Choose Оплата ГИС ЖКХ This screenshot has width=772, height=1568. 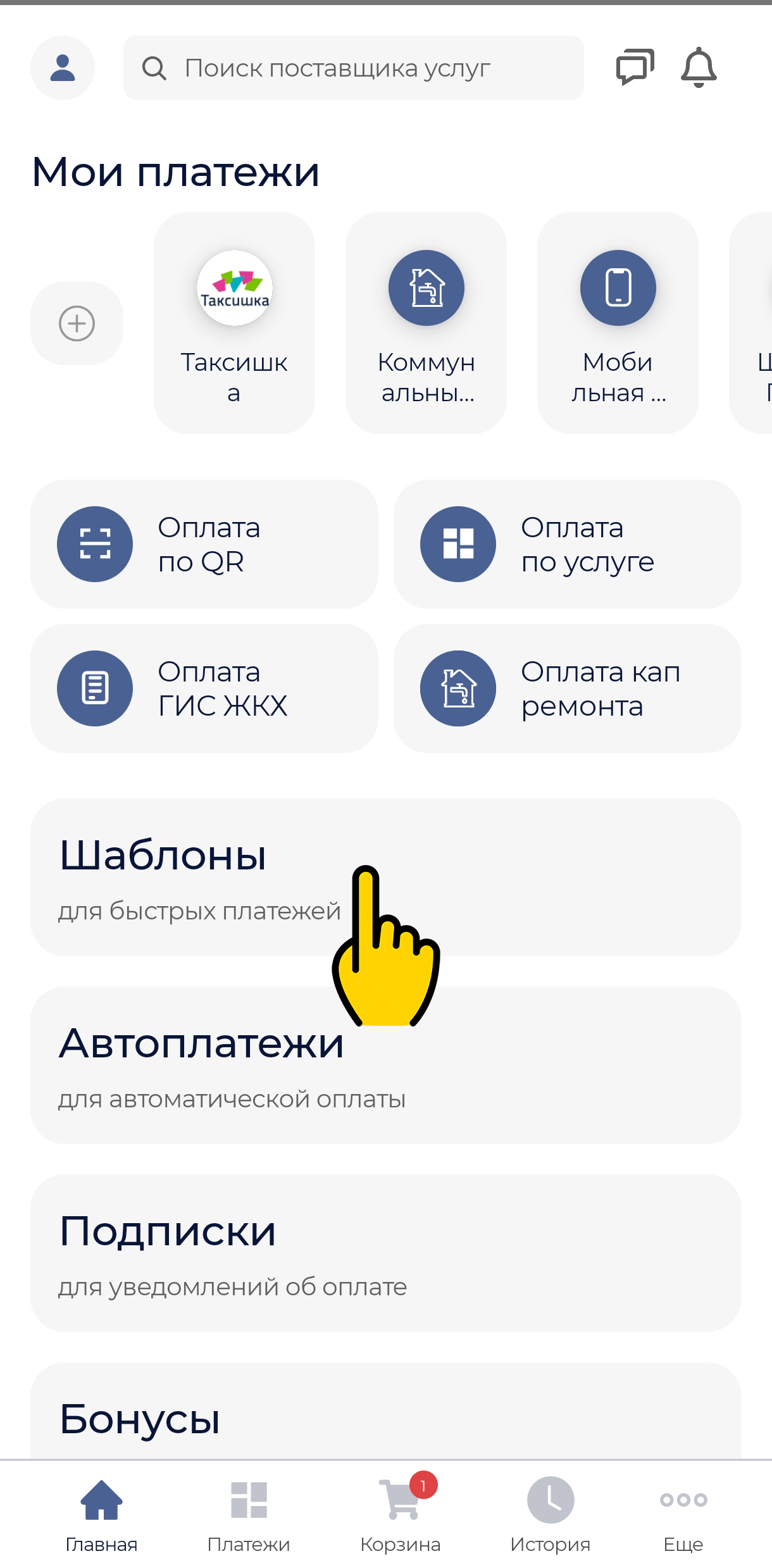click(204, 688)
